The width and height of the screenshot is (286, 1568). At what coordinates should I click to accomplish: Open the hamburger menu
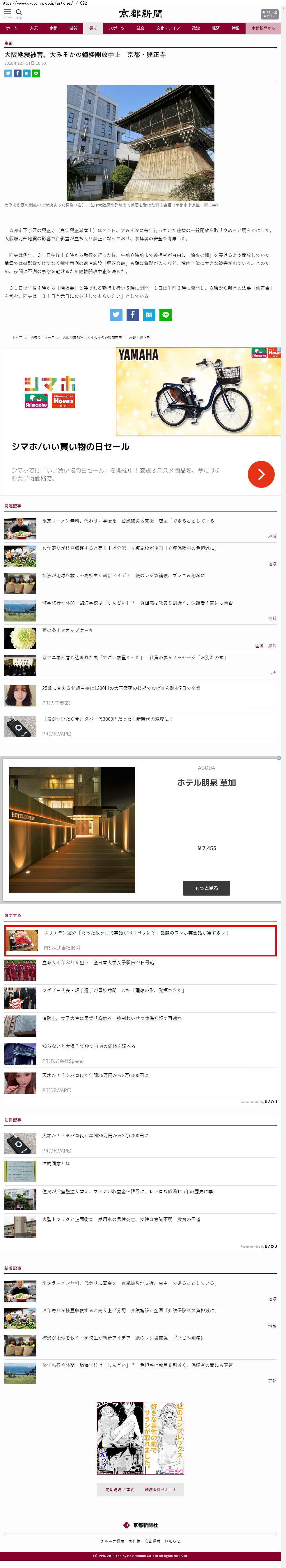point(7,12)
